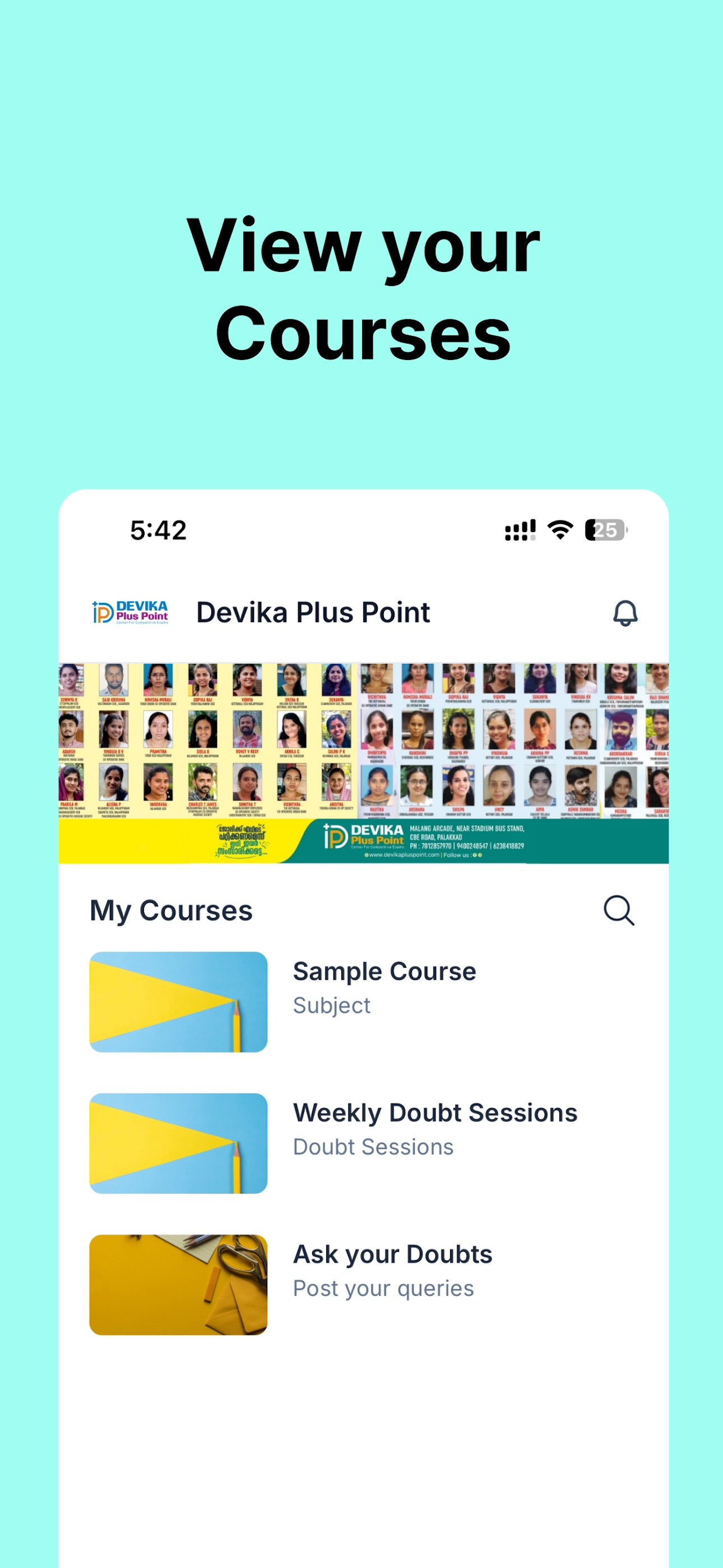723x1568 pixels.
Task: Click the search icon beside My Courses
Action: pos(618,910)
